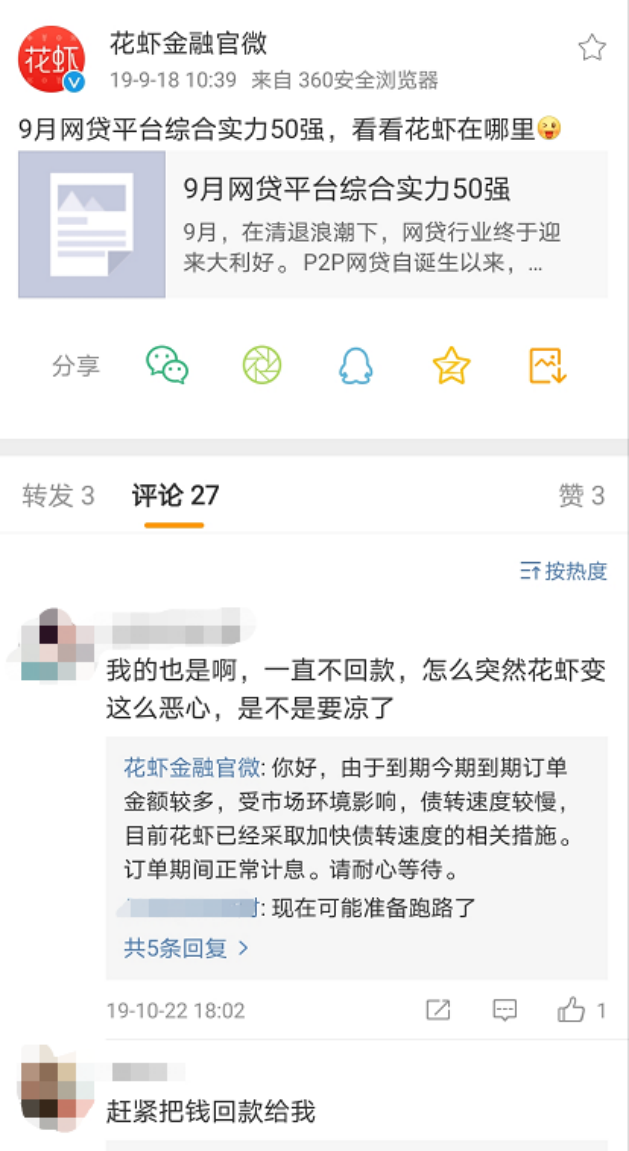The height and width of the screenshot is (1151, 629).
Task: View the 赞 3 likes tab
Action: click(581, 496)
